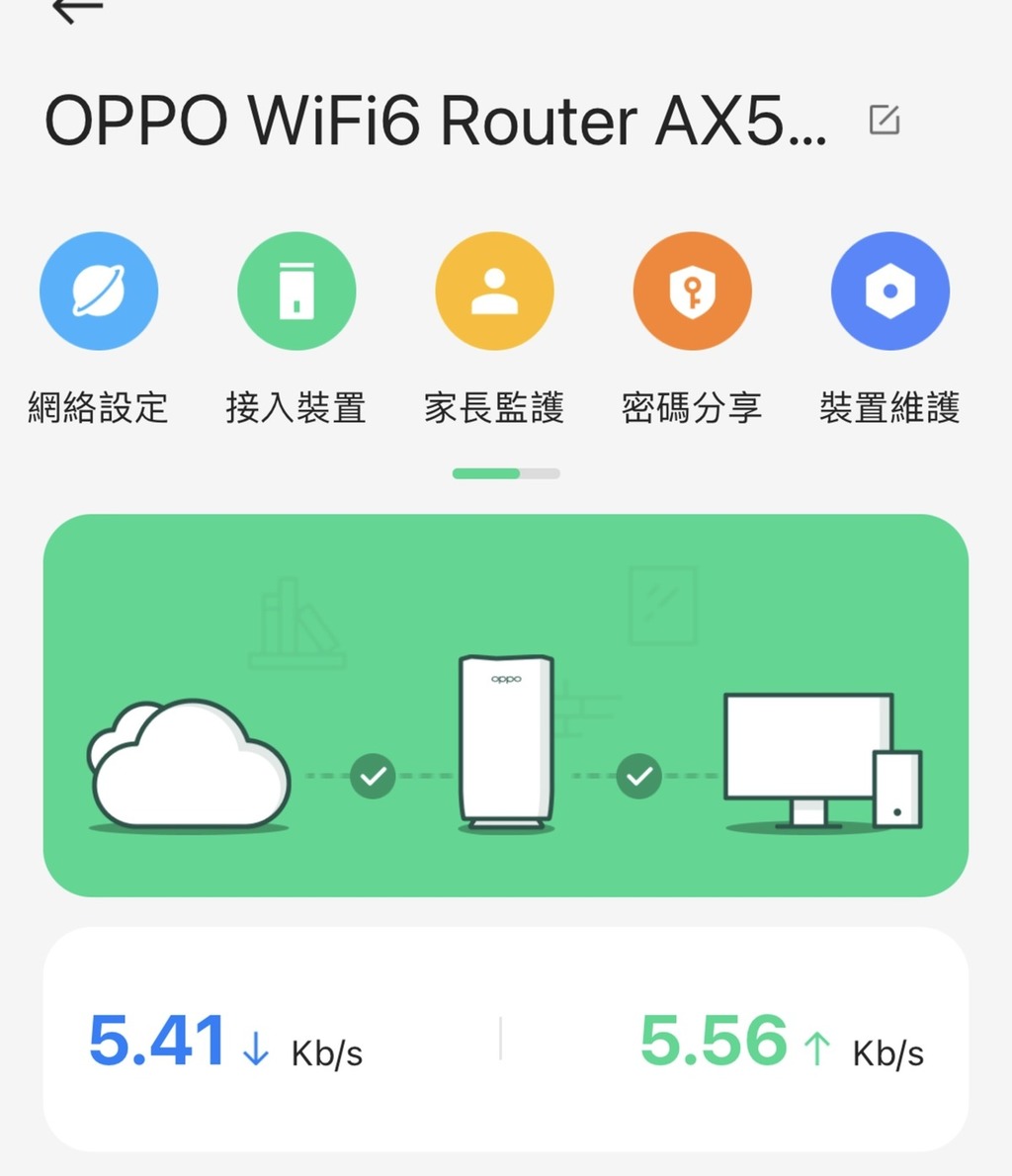Open the router name title OPPO WiFi6 Router
Image resolution: width=1012 pixels, height=1176 pixels.
(435, 120)
